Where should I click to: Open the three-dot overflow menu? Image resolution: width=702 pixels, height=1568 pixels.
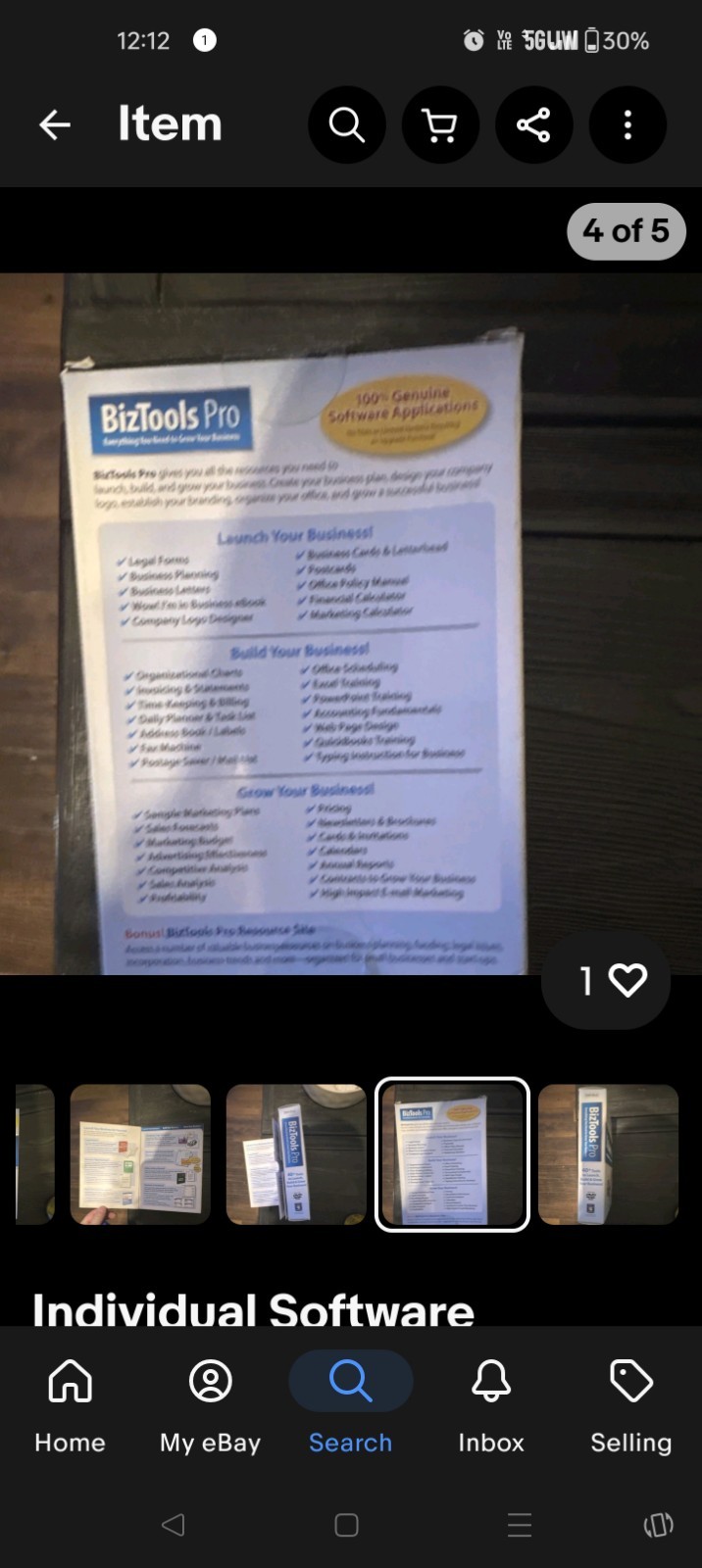point(627,124)
